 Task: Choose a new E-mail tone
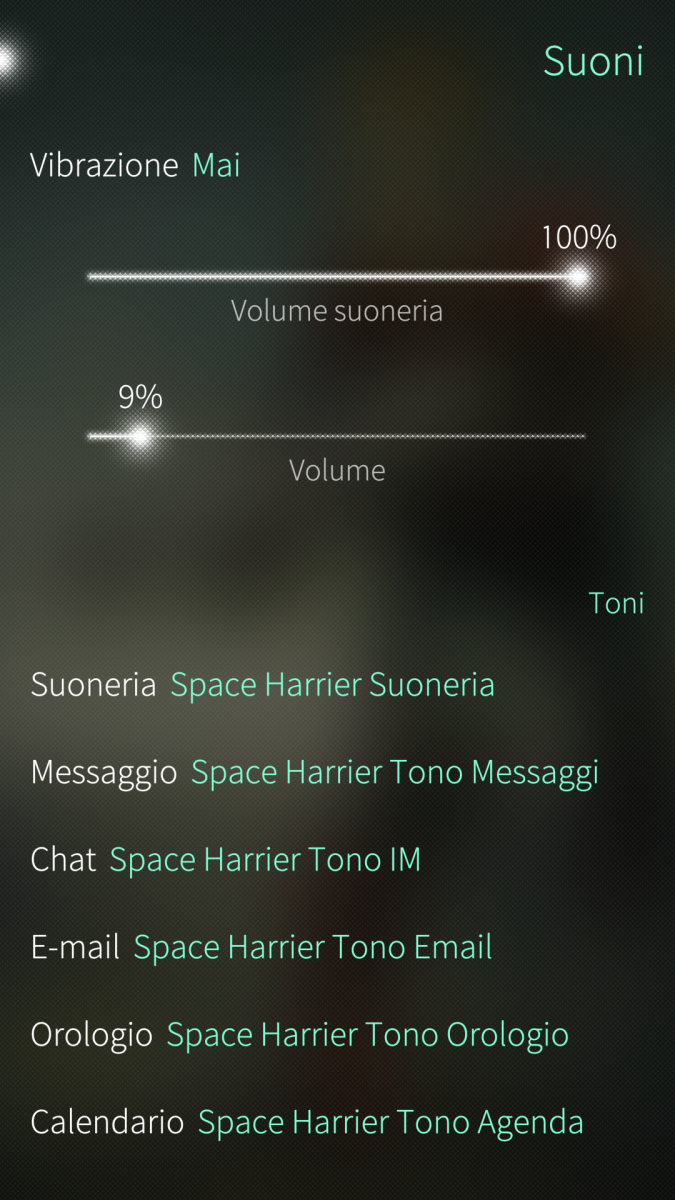[x=262, y=947]
